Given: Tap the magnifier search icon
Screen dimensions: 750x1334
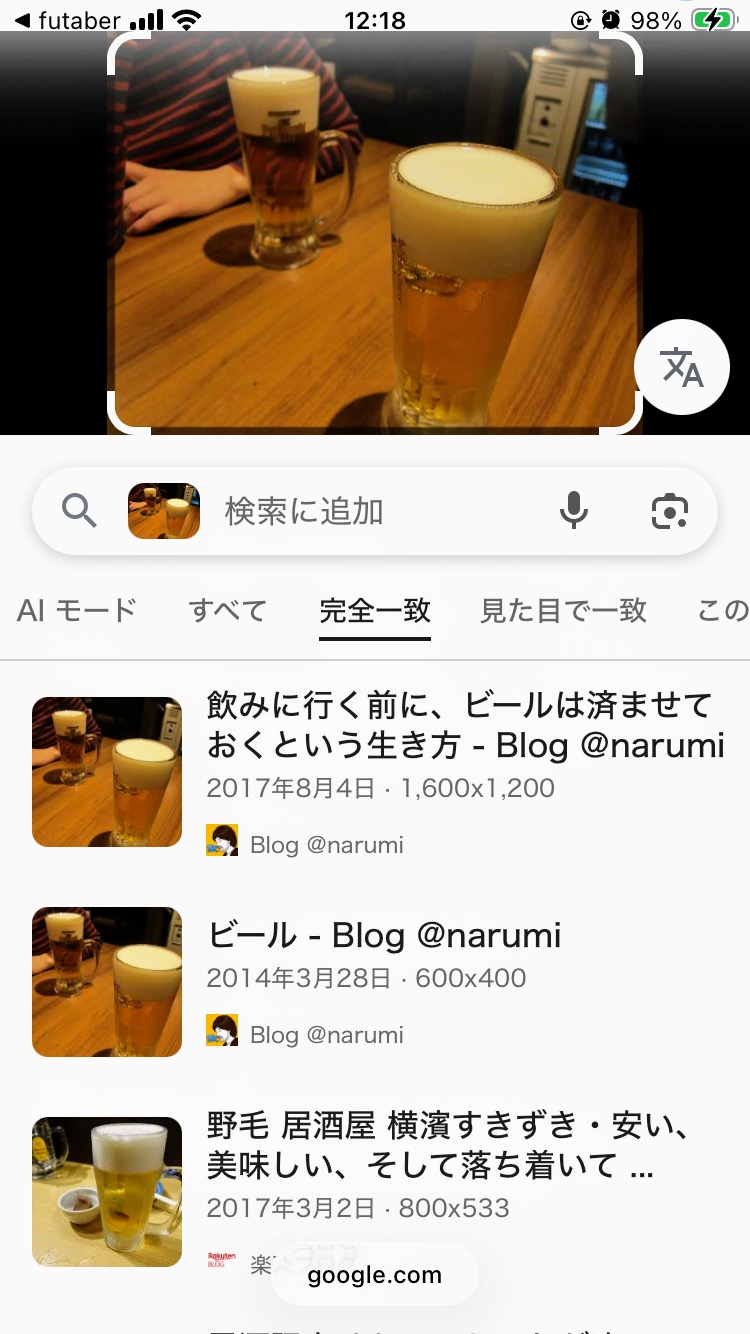Looking at the screenshot, I should [80, 511].
